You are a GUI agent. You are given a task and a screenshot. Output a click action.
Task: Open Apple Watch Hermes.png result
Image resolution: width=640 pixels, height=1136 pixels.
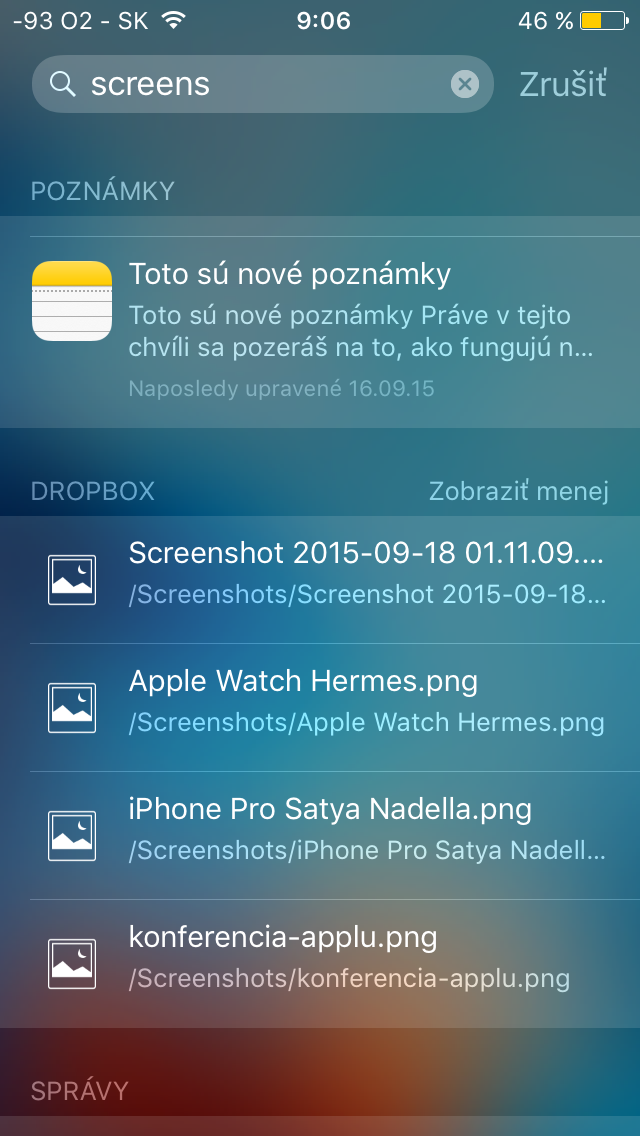(x=320, y=702)
